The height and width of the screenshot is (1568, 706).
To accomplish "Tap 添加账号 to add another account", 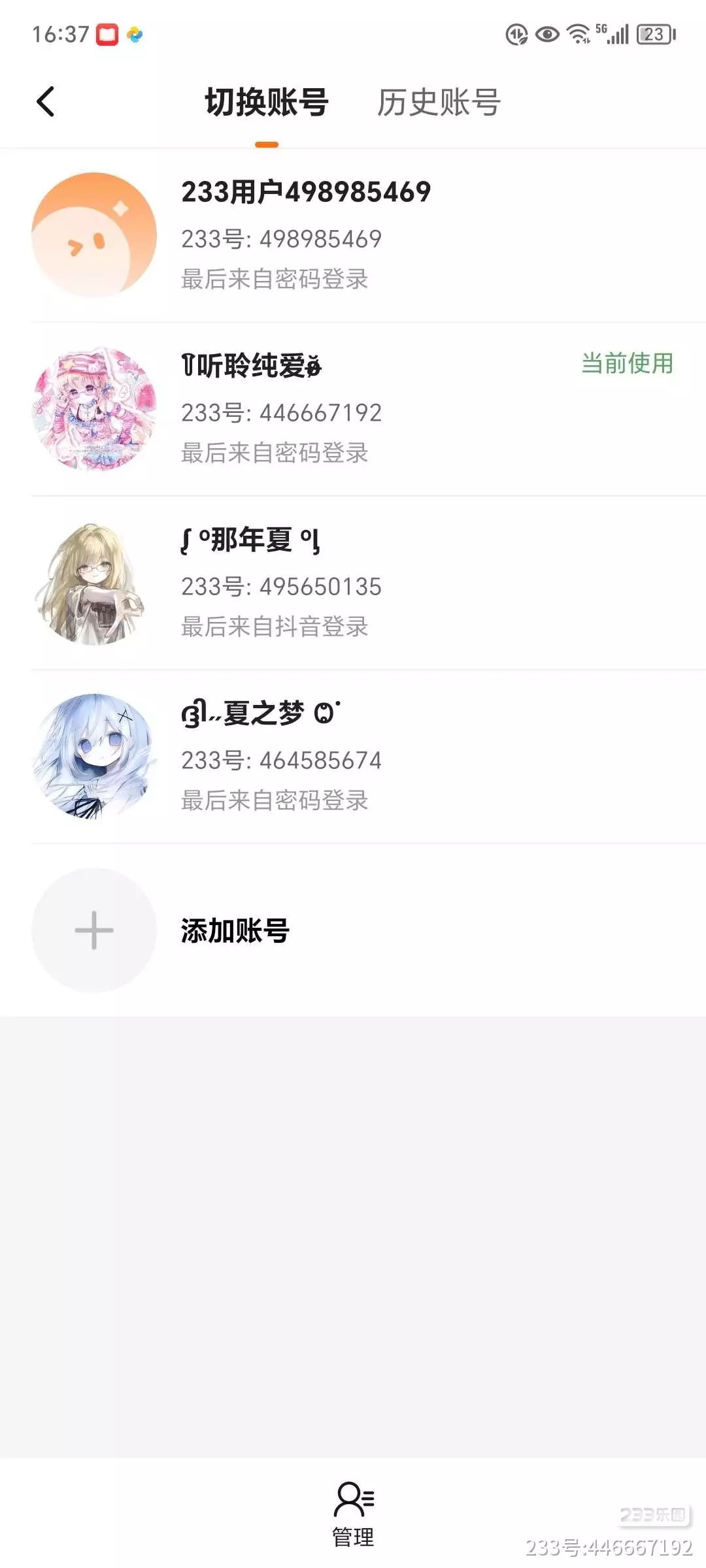I will click(235, 930).
